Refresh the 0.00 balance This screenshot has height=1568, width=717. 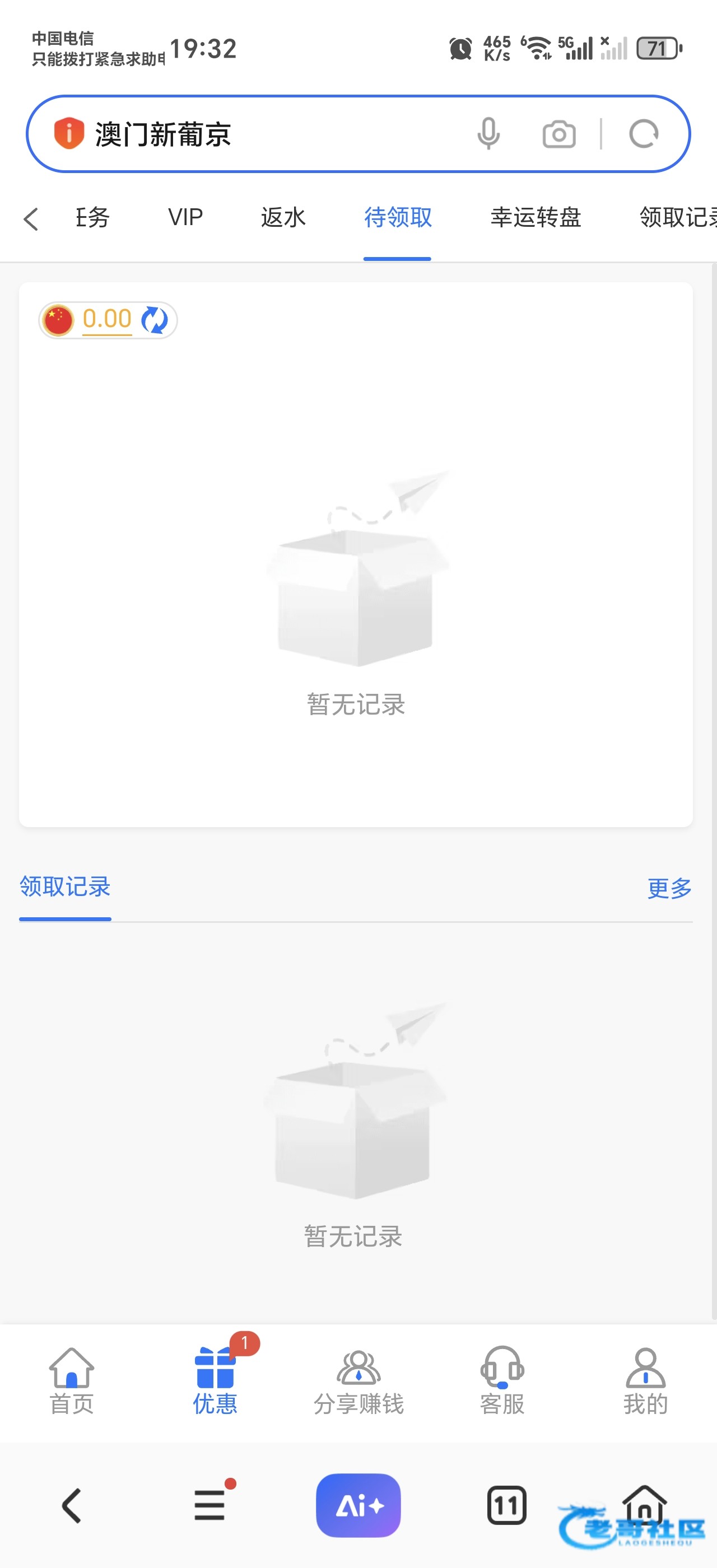(155, 320)
